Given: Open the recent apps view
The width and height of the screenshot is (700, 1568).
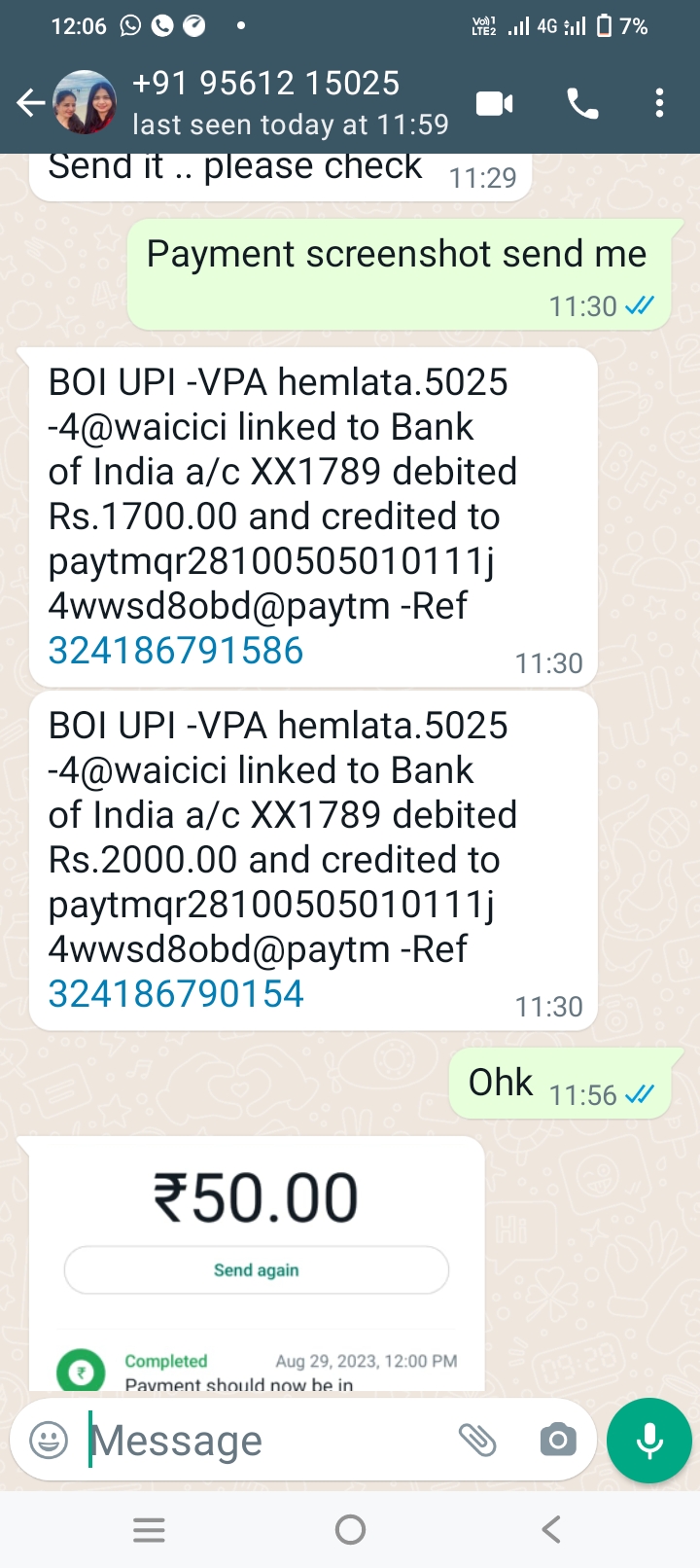Looking at the screenshot, I should (x=149, y=1530).
